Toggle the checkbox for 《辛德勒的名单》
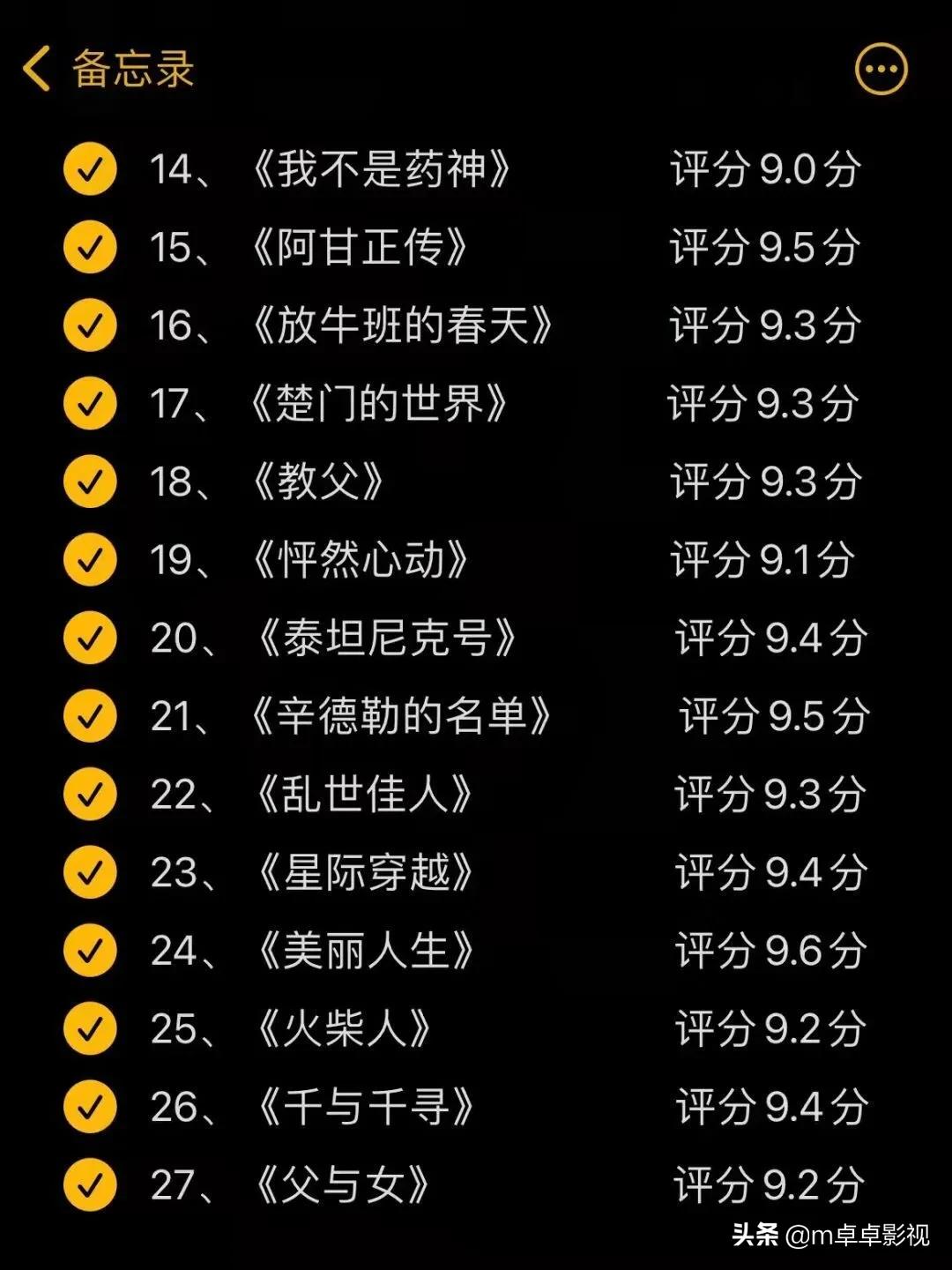This screenshot has width=952, height=1270. pyautogui.click(x=90, y=715)
